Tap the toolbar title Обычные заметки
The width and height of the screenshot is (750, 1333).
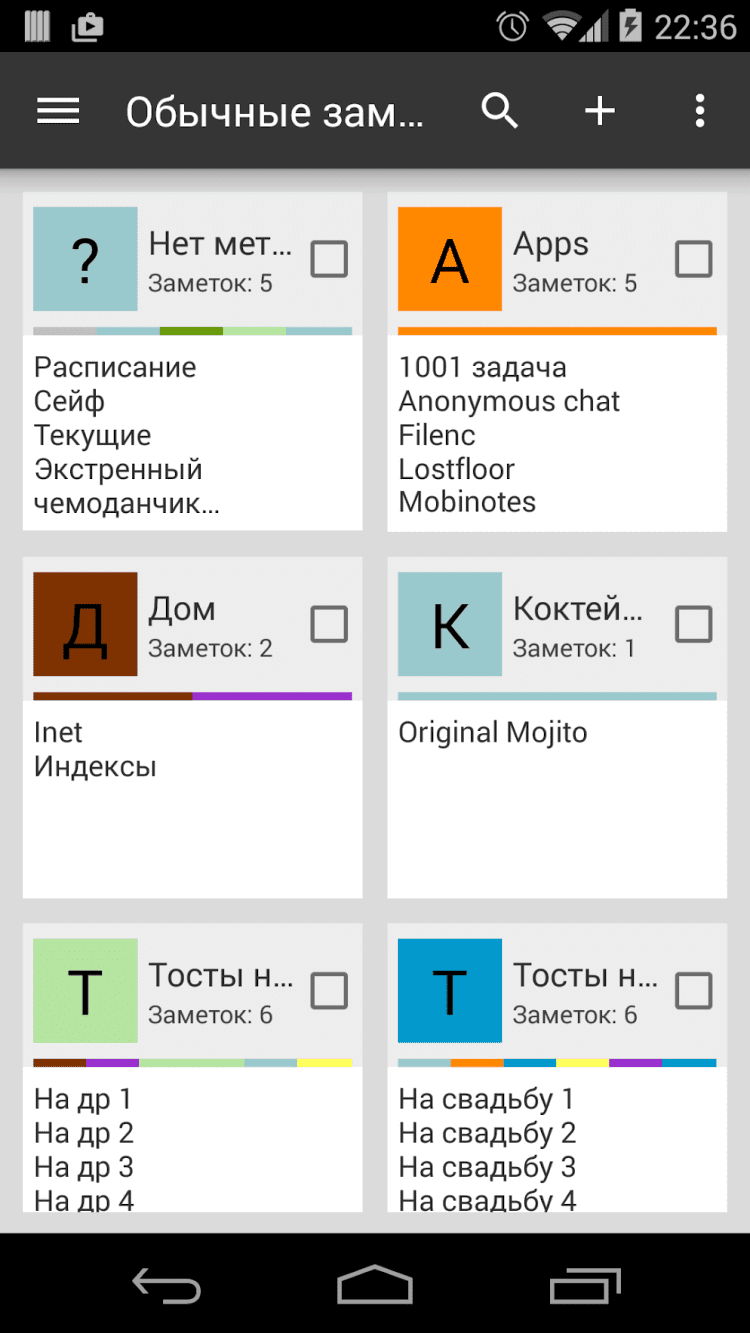pos(274,113)
